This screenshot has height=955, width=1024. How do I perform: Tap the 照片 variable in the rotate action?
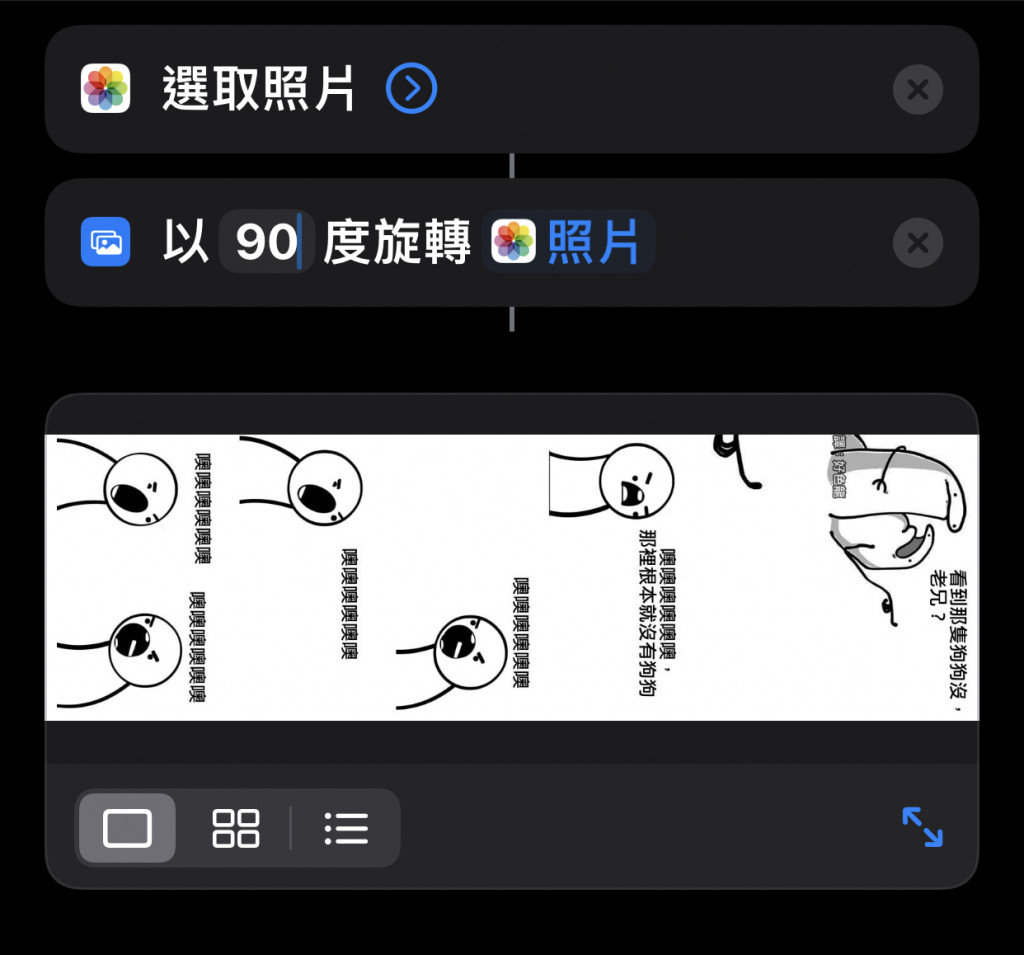click(x=568, y=243)
